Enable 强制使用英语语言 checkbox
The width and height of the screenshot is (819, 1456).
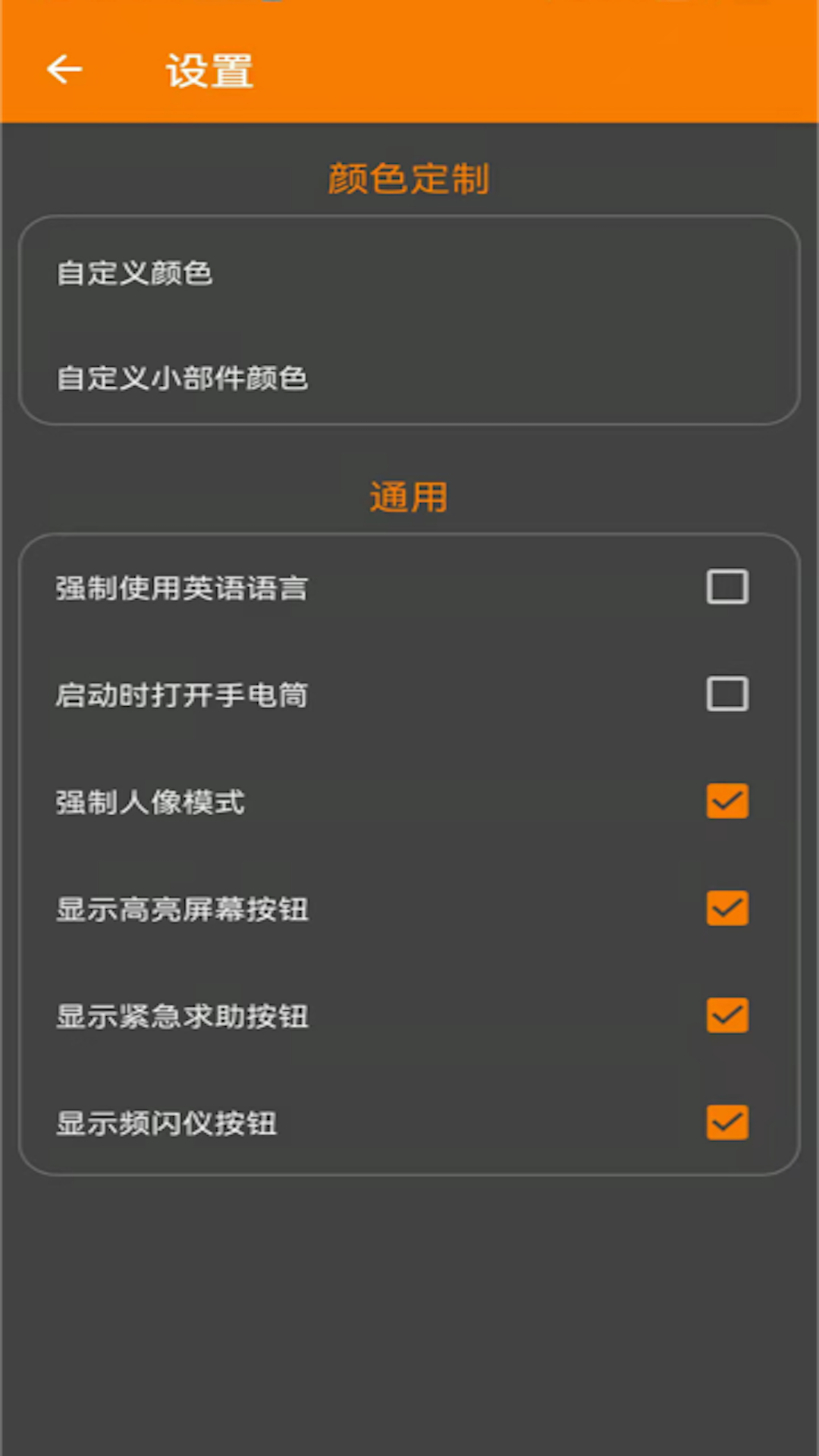pos(727,587)
